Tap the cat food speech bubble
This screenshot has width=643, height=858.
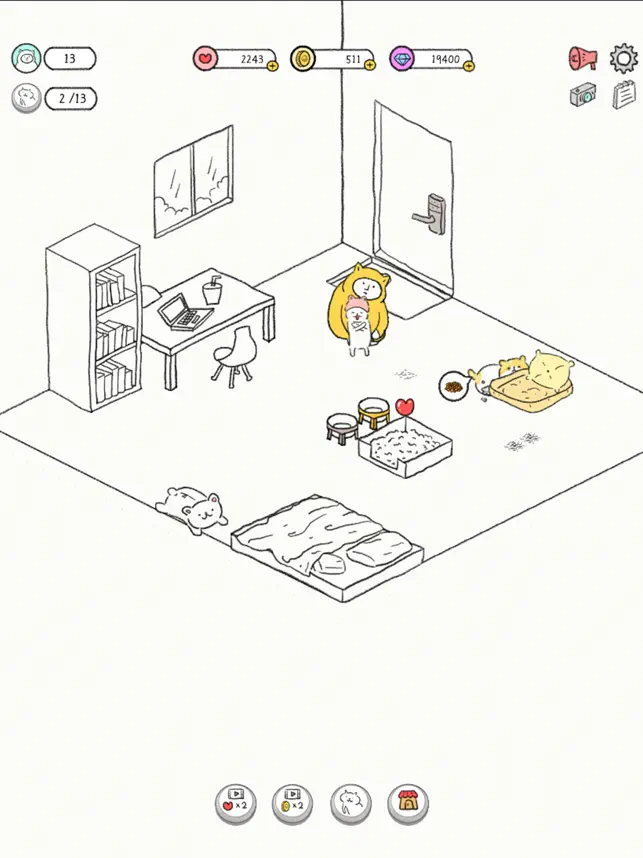(454, 385)
